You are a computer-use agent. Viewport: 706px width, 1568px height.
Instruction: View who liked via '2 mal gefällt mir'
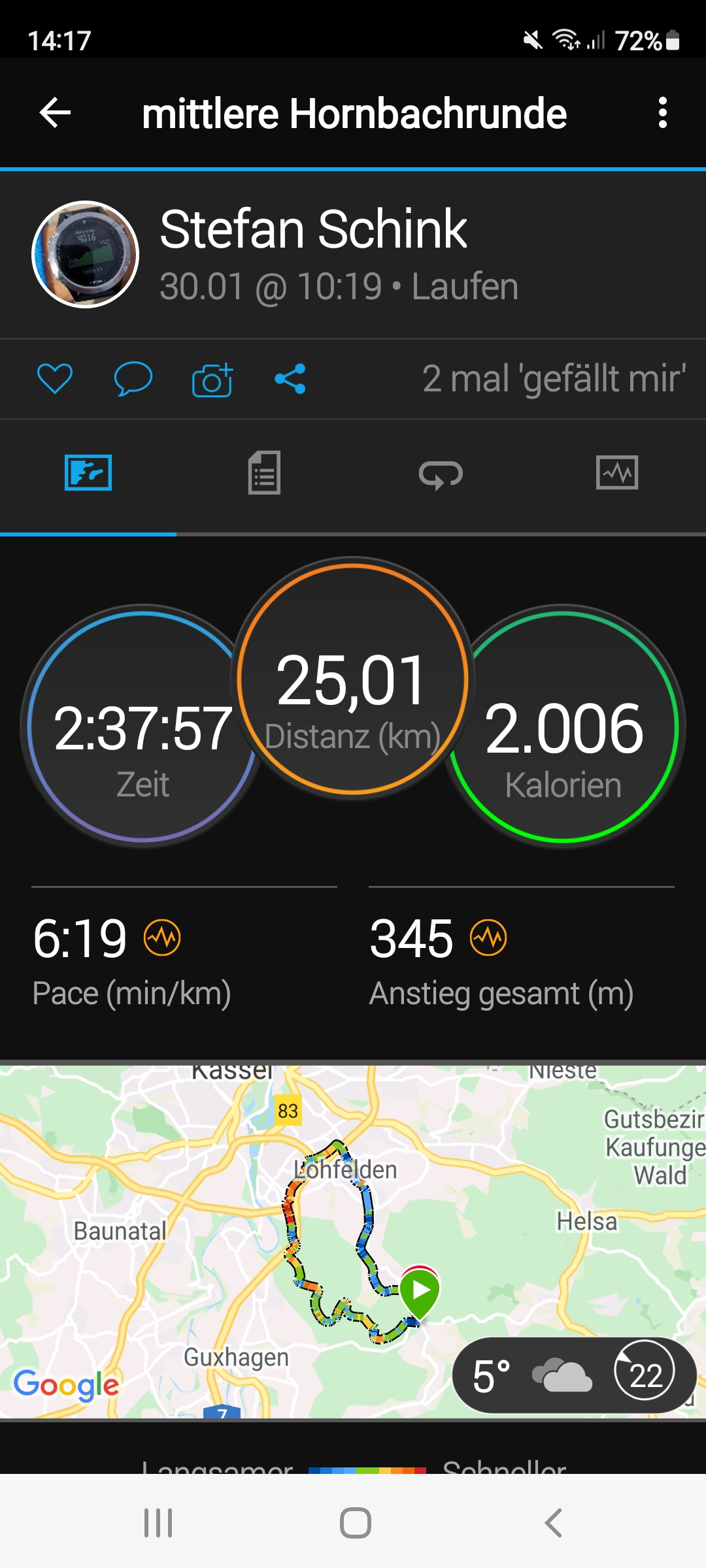pyautogui.click(x=554, y=379)
